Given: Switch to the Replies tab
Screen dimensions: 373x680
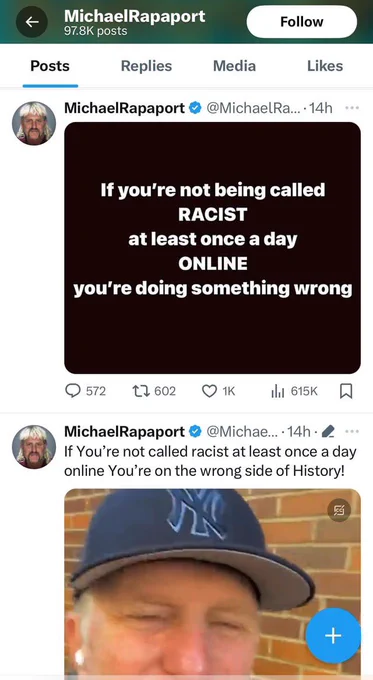Looking at the screenshot, I should click(x=146, y=66).
